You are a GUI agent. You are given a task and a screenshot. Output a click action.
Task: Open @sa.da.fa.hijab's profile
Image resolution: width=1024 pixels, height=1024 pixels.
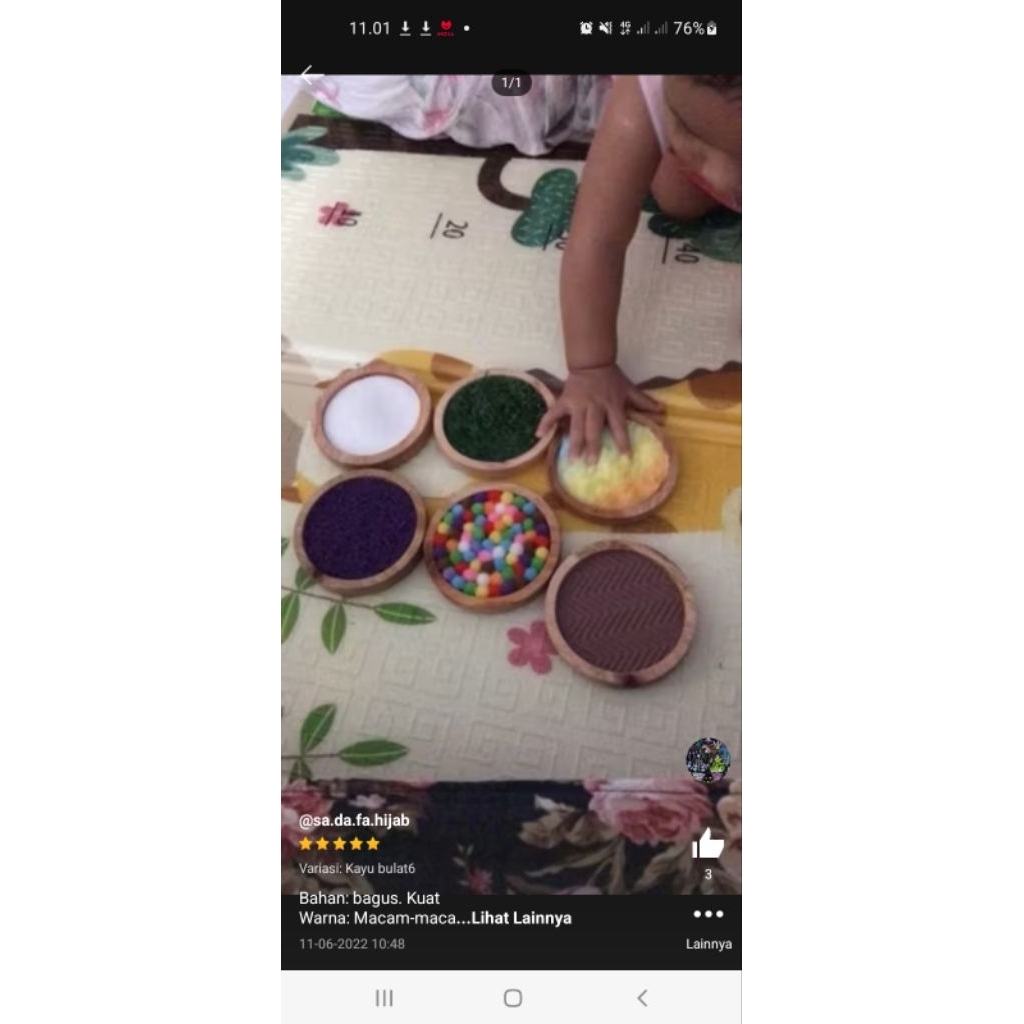pyautogui.click(x=354, y=820)
